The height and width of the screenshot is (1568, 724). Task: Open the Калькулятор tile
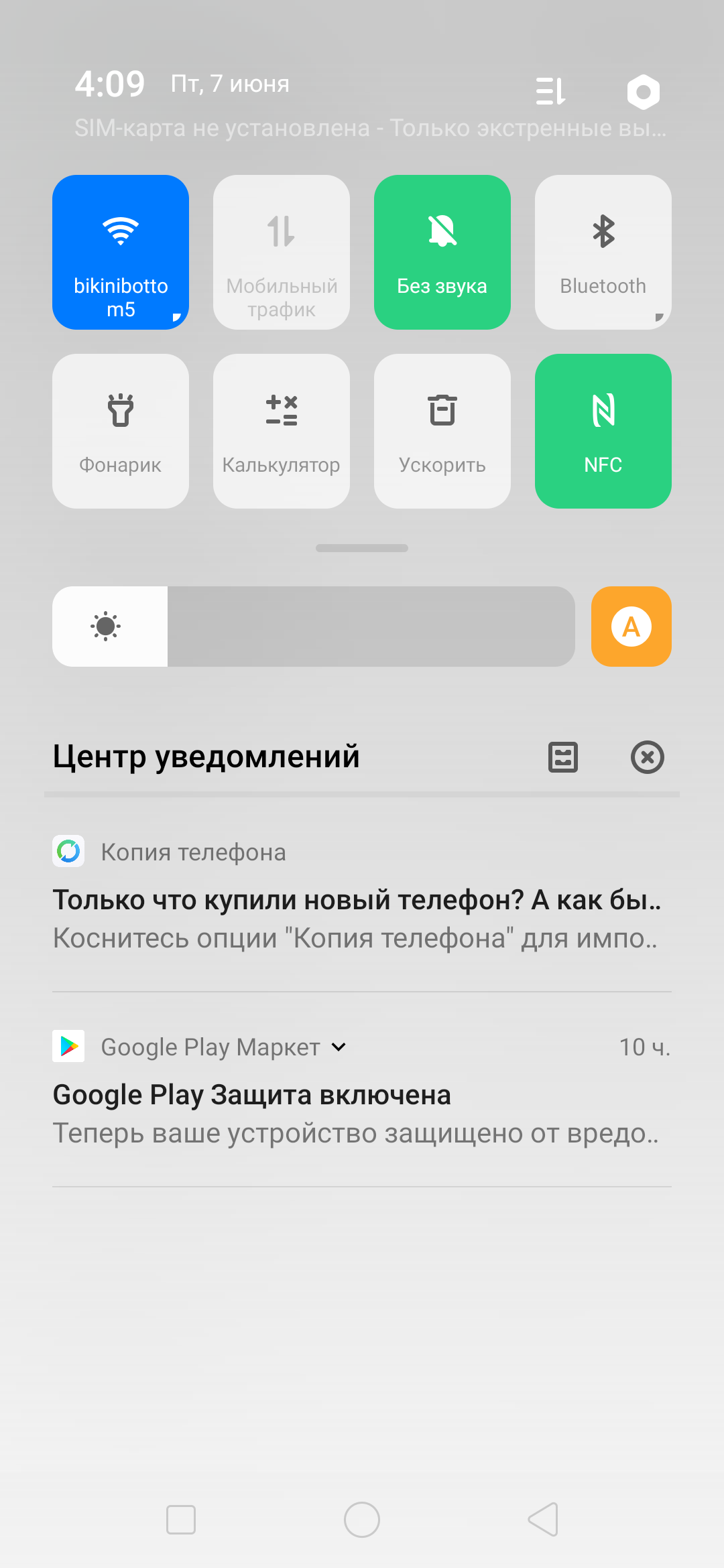(282, 431)
